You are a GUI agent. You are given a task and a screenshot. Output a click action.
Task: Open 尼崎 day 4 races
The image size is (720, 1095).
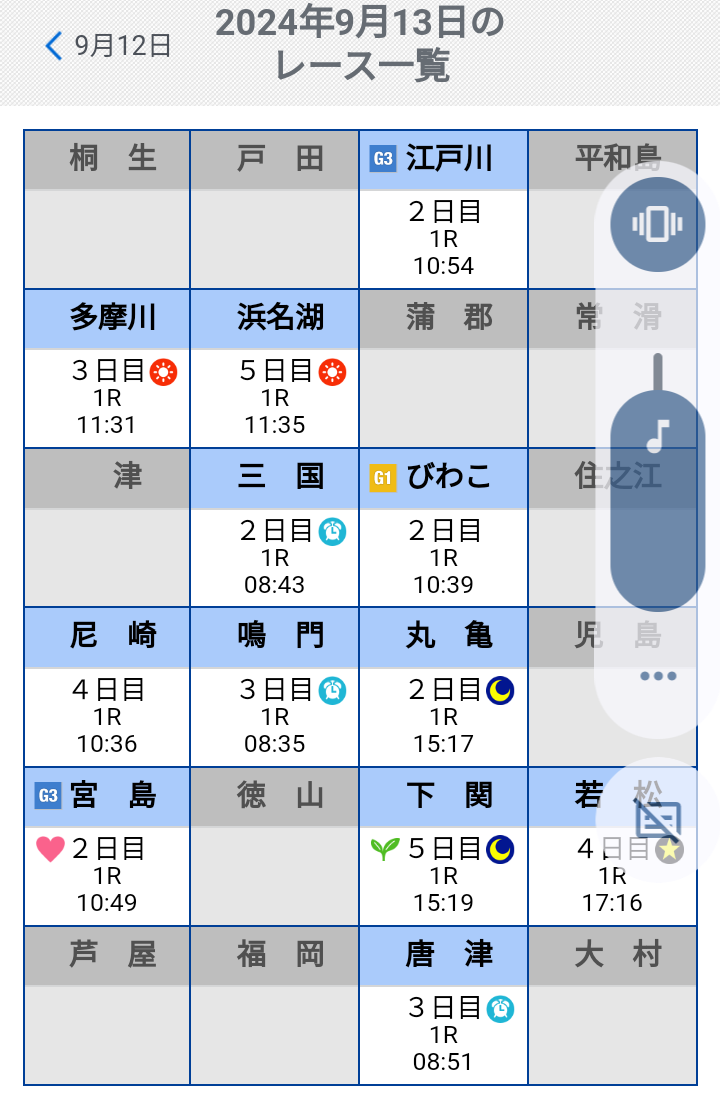[x=107, y=715]
